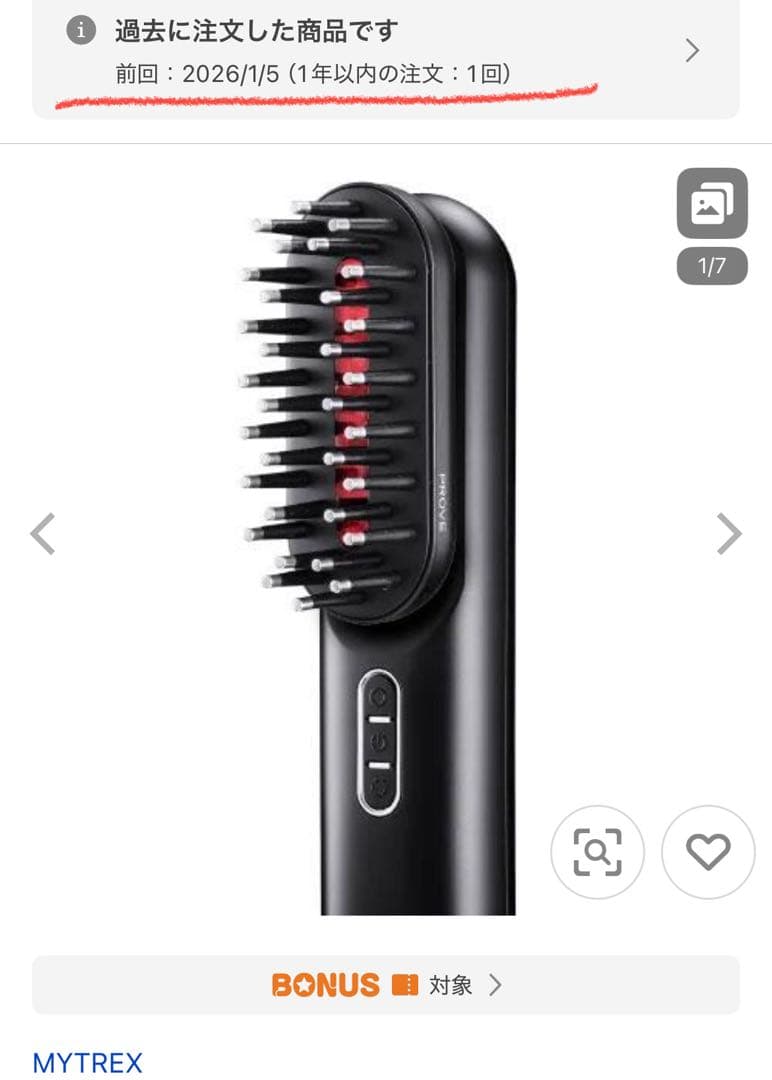Image resolution: width=772 pixels, height=1080 pixels.
Task: Show the previous product image
Action: pyautogui.click(x=42, y=534)
